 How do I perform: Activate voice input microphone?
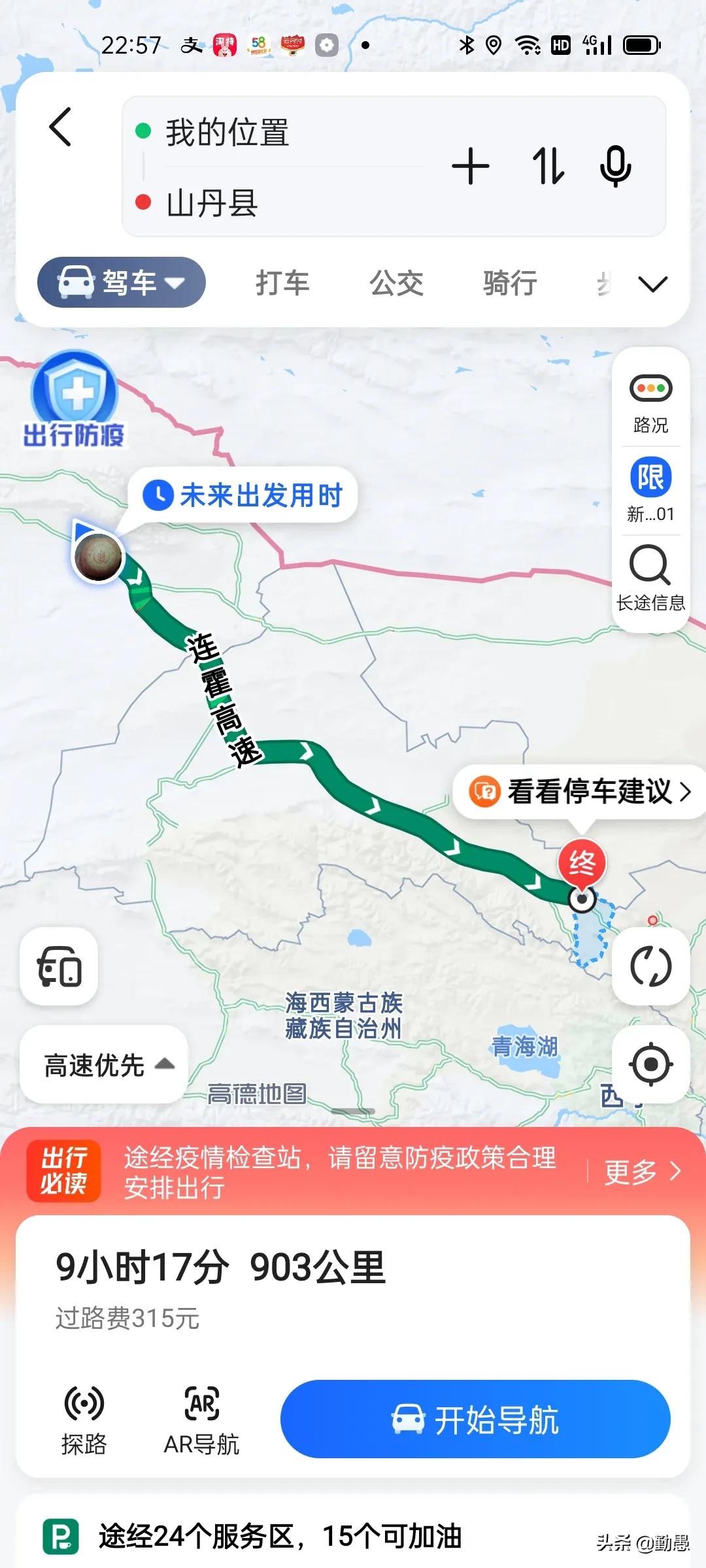point(615,167)
